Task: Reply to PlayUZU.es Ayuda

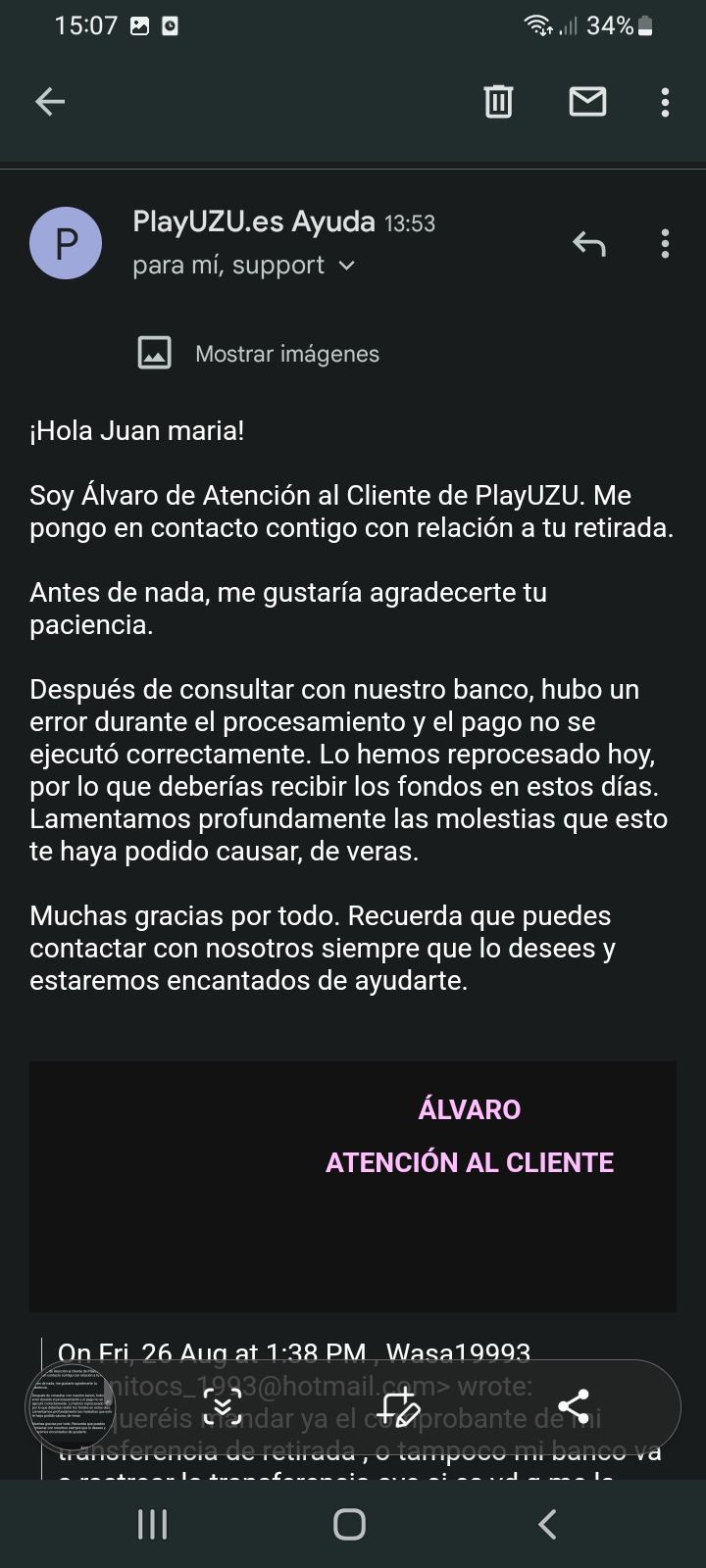Action: click(588, 243)
